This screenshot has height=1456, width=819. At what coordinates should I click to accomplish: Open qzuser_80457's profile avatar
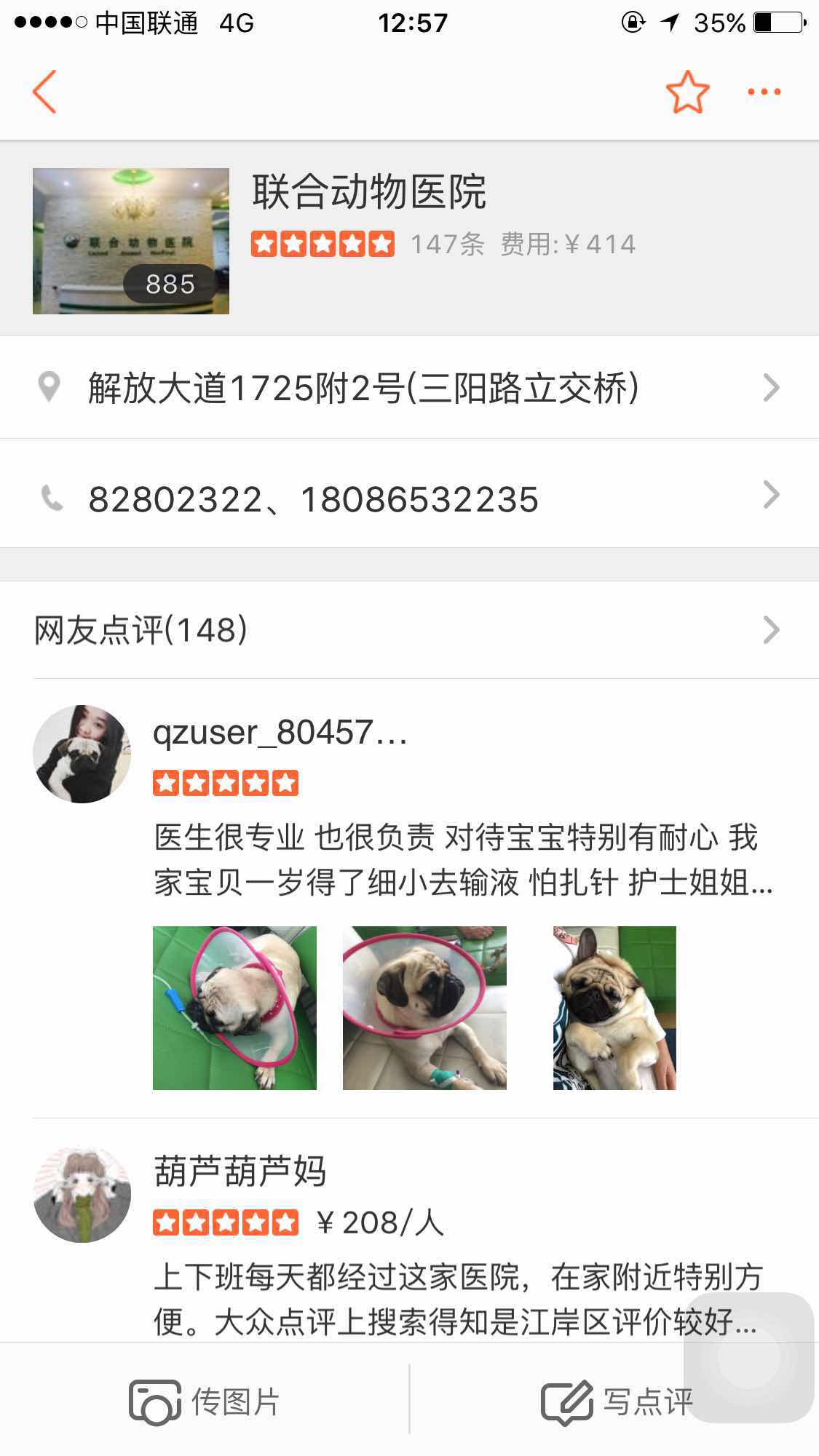82,754
